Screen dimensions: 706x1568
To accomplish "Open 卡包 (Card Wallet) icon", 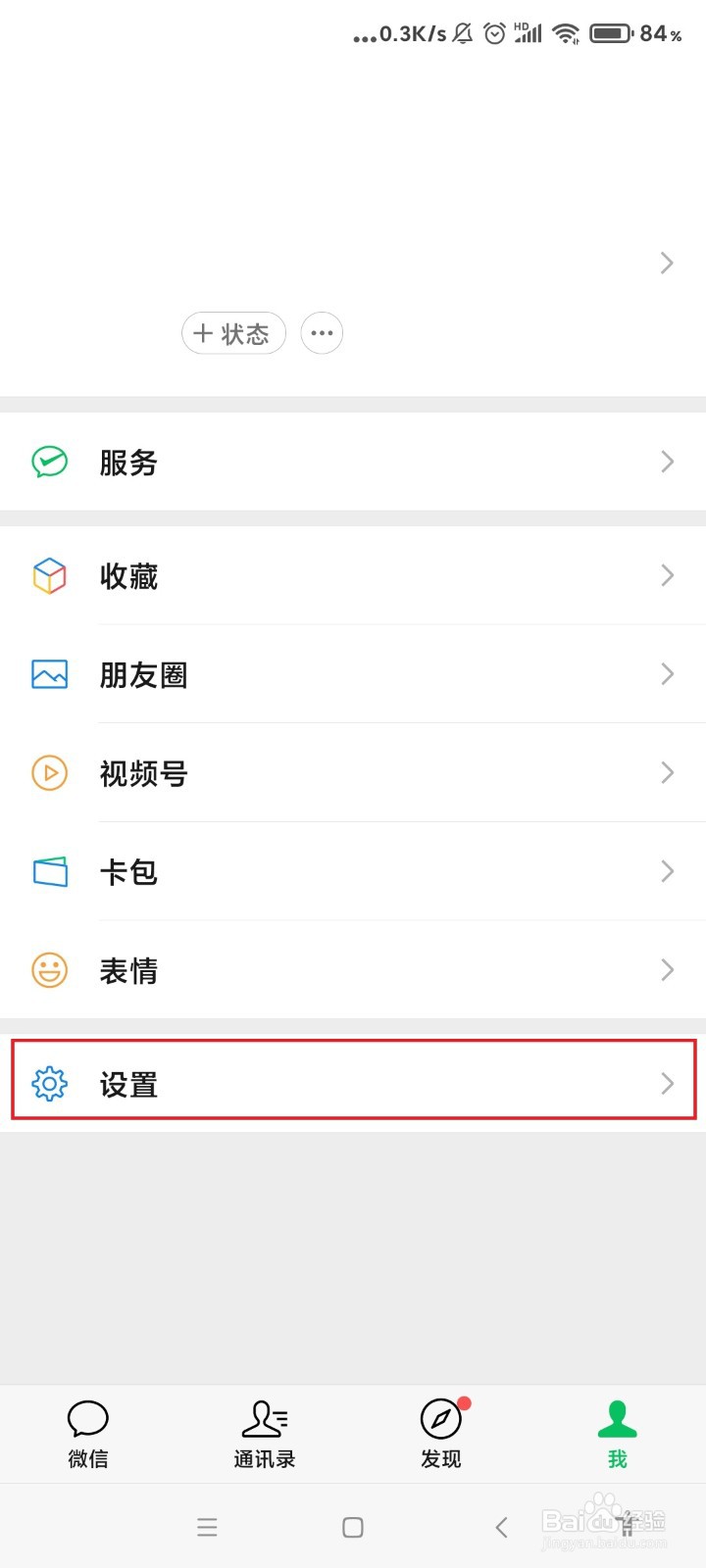I will tap(49, 871).
